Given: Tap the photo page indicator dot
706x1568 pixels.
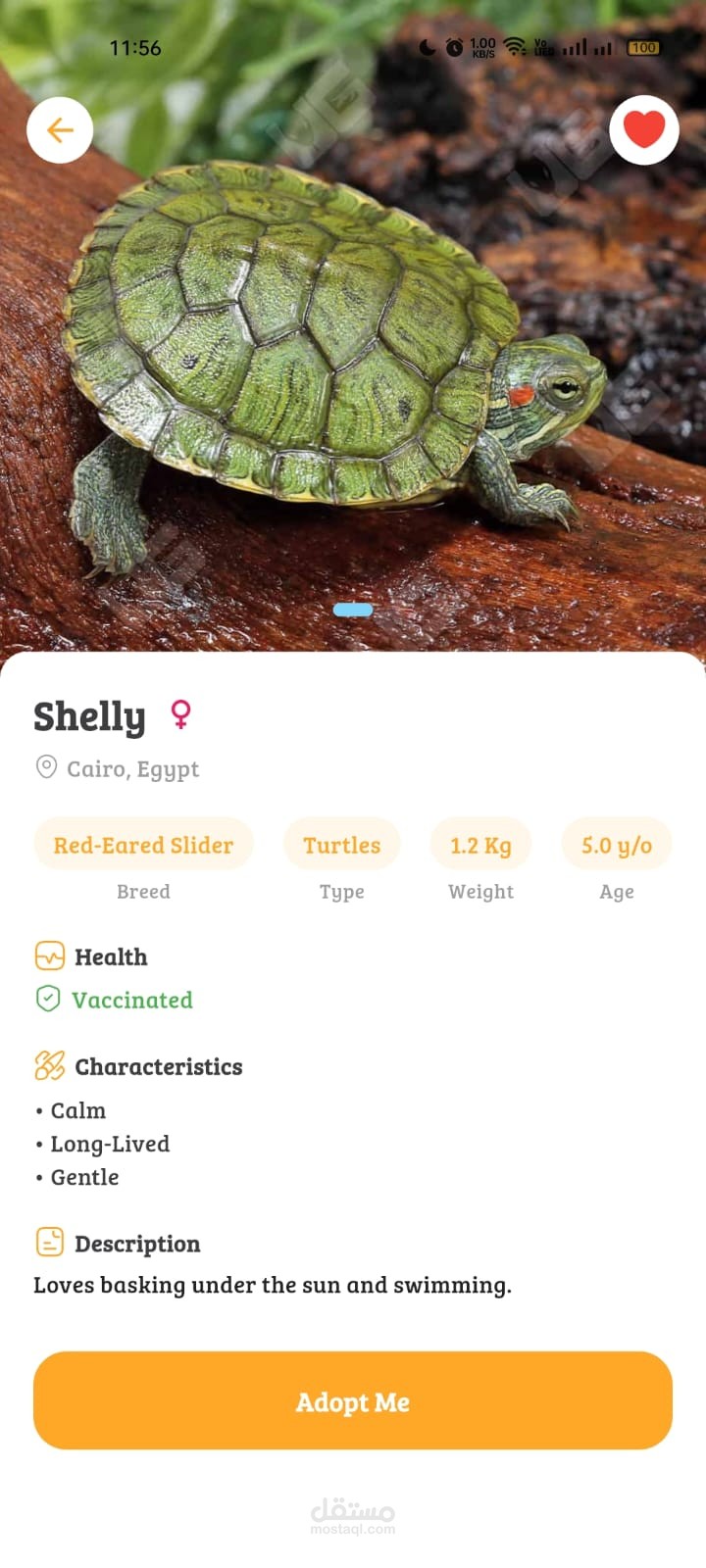Looking at the screenshot, I should pyautogui.click(x=353, y=610).
